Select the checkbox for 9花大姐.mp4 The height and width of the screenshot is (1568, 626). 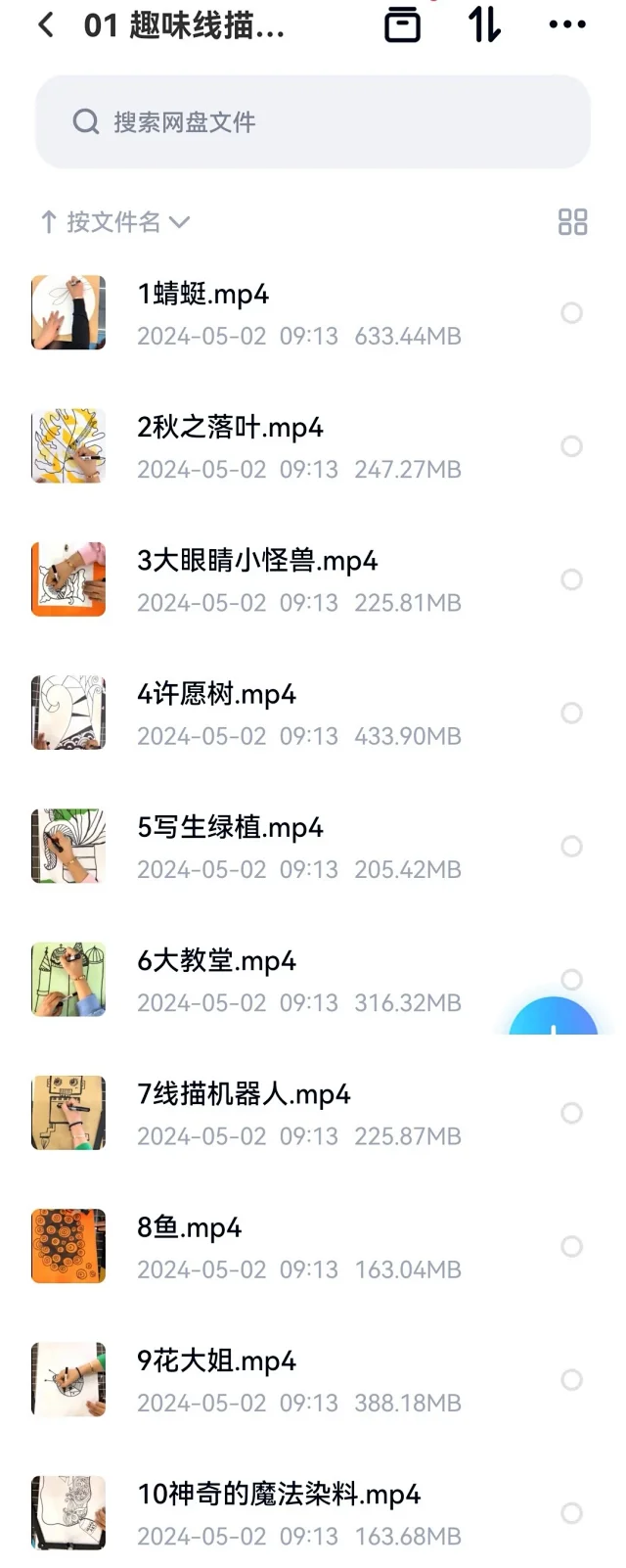[571, 1380]
